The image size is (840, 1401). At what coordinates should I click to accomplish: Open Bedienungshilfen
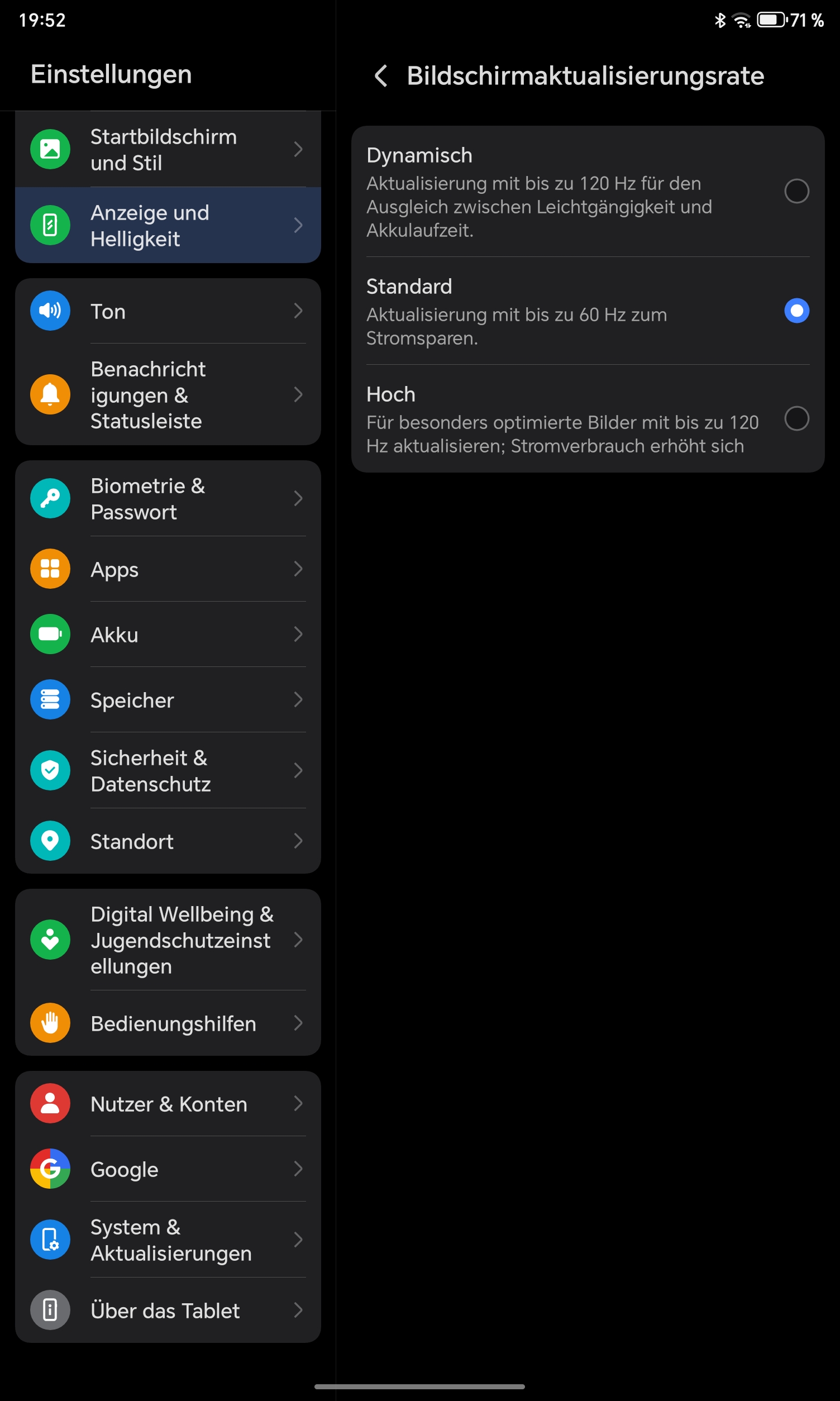(168, 1023)
